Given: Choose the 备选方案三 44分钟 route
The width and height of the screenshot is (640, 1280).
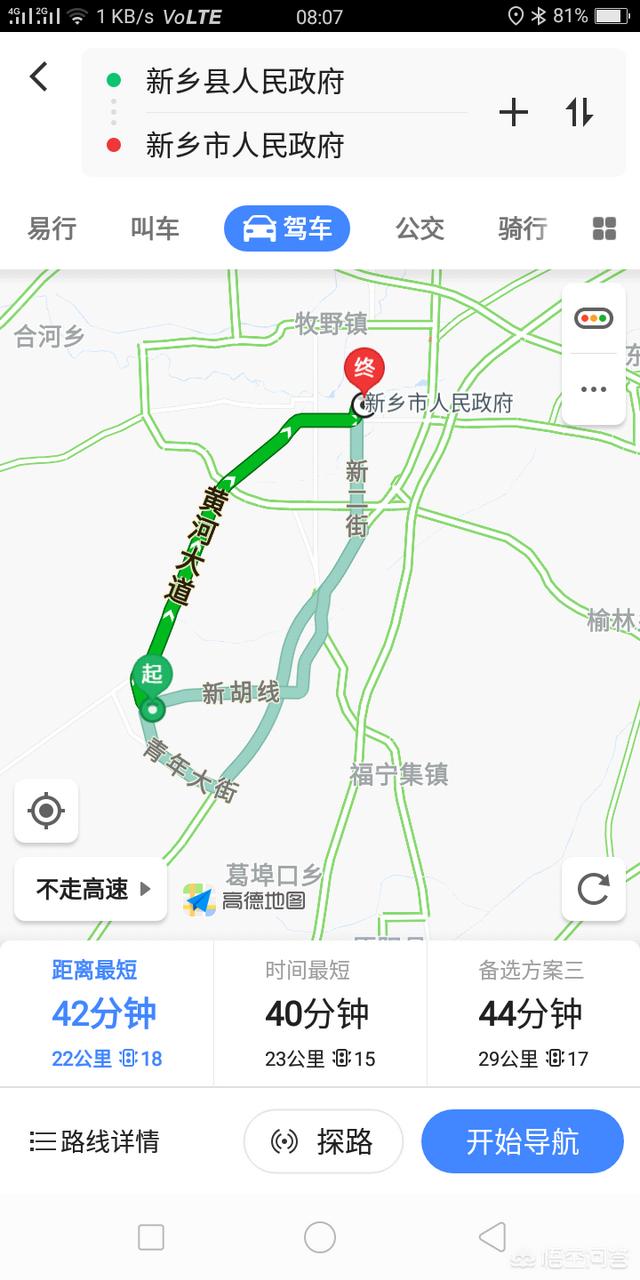Looking at the screenshot, I should click(x=532, y=1014).
